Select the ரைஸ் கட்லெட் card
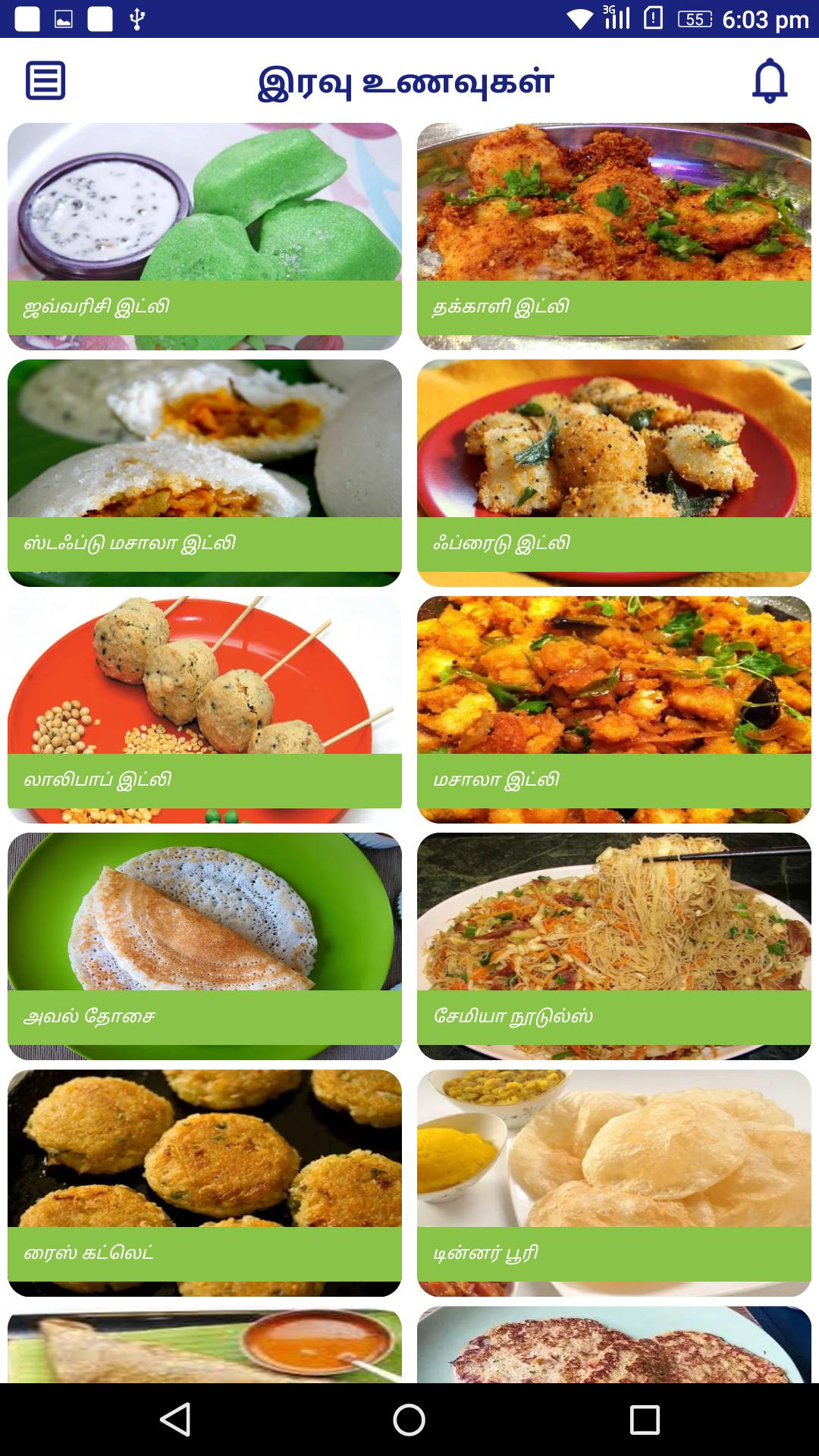This screenshot has width=819, height=1456. tap(205, 1182)
